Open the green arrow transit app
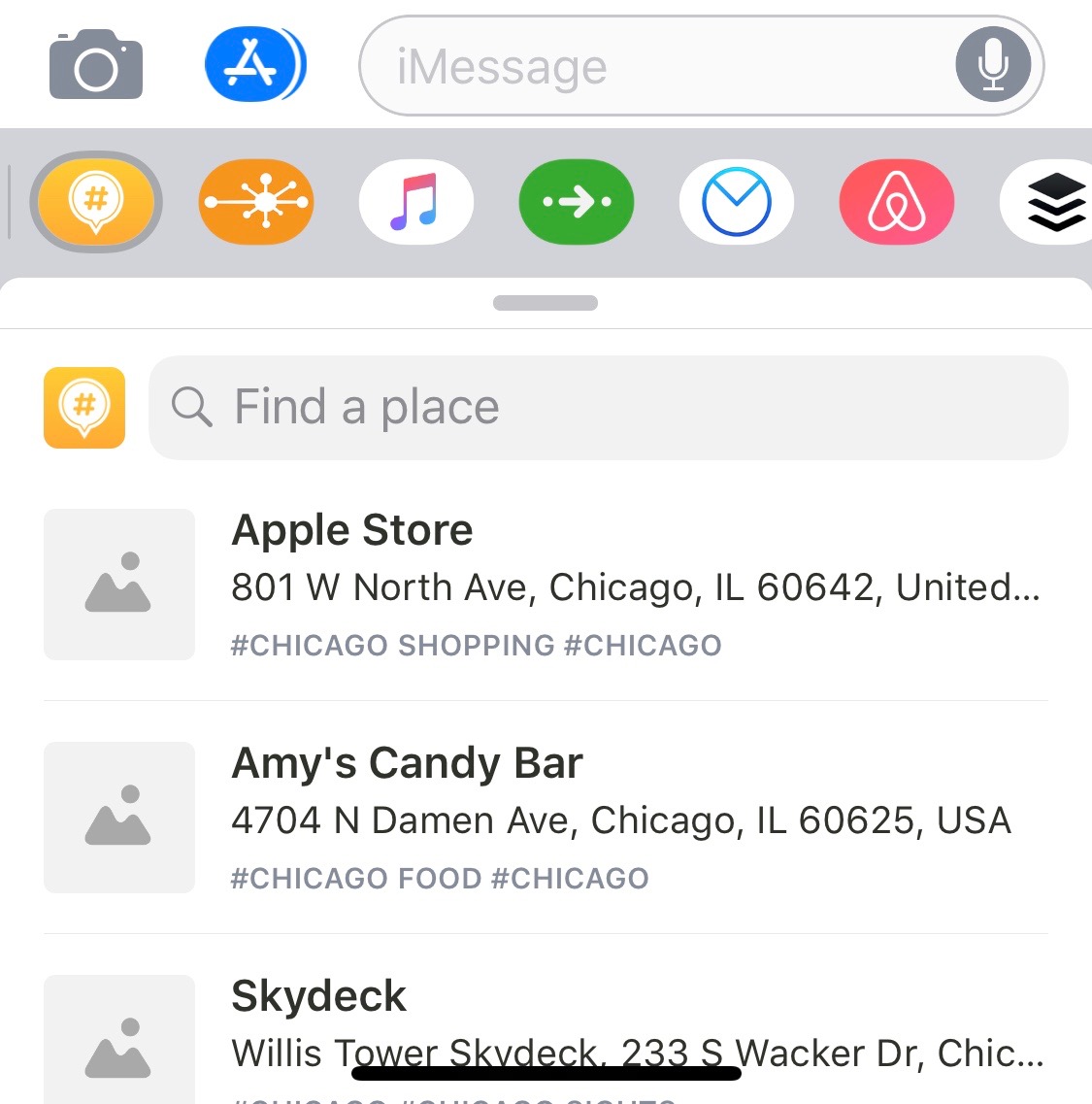The image size is (1092, 1104). [577, 202]
